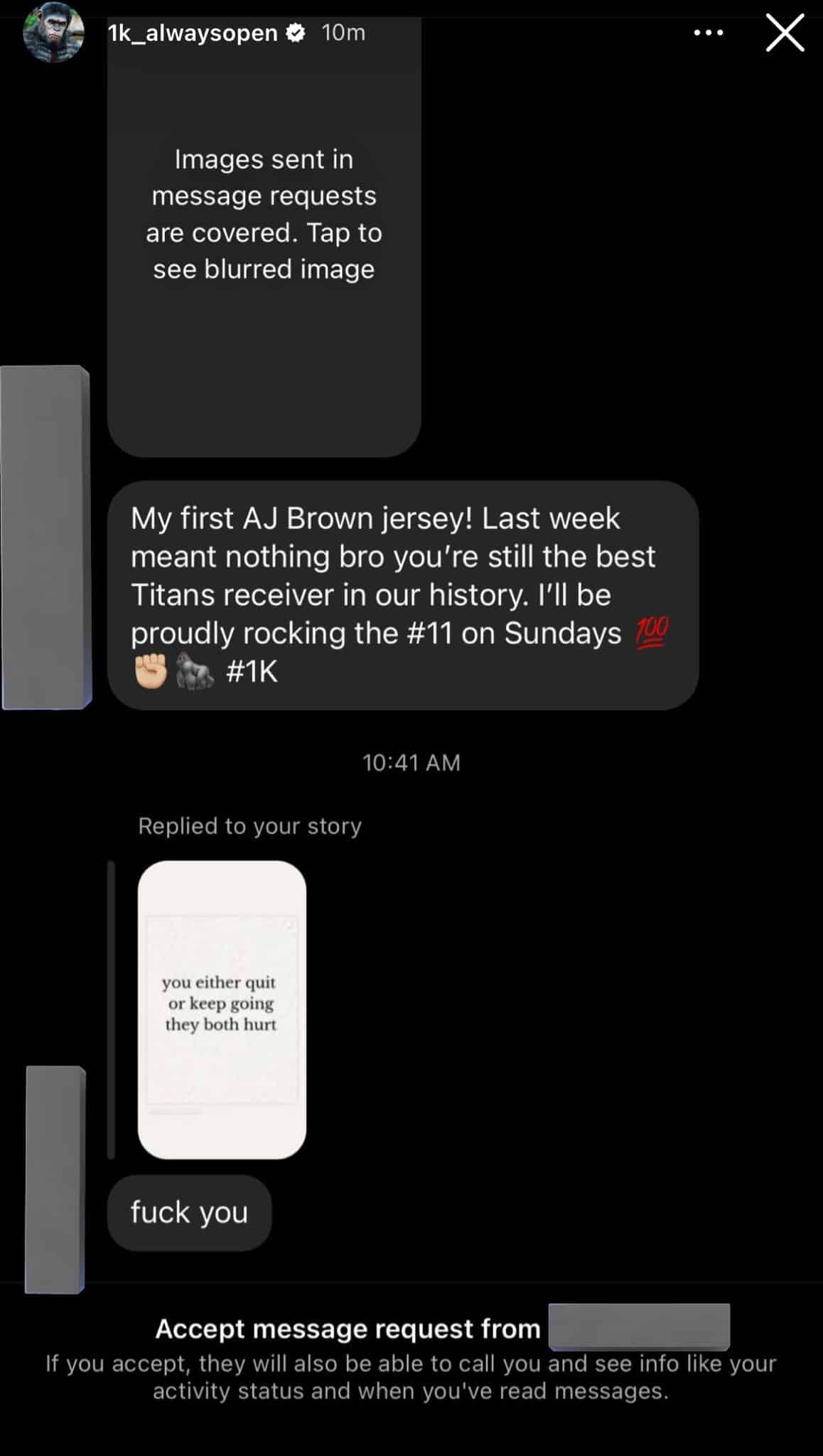This screenshot has height=1456, width=823.
Task: Close the story viewer
Action: (x=785, y=33)
